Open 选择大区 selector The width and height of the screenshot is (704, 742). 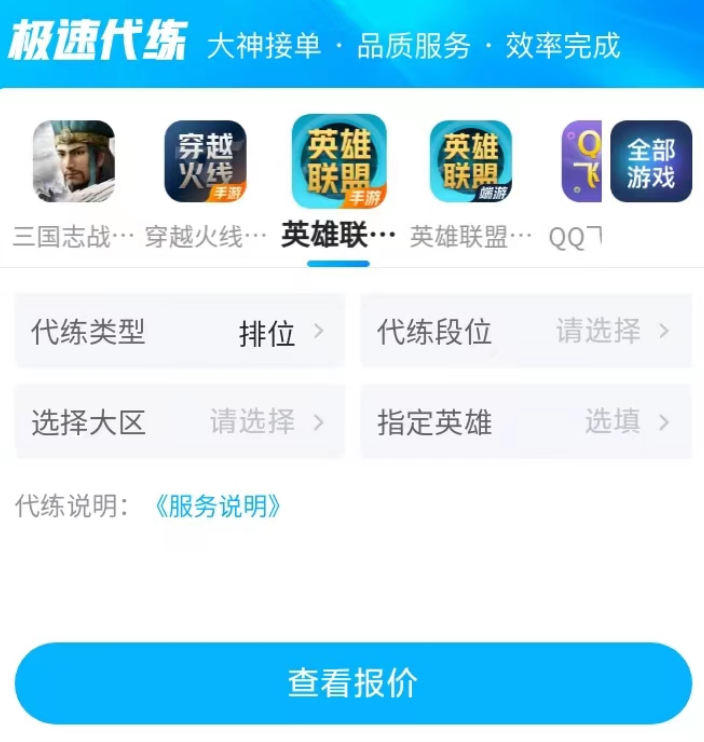click(x=180, y=422)
